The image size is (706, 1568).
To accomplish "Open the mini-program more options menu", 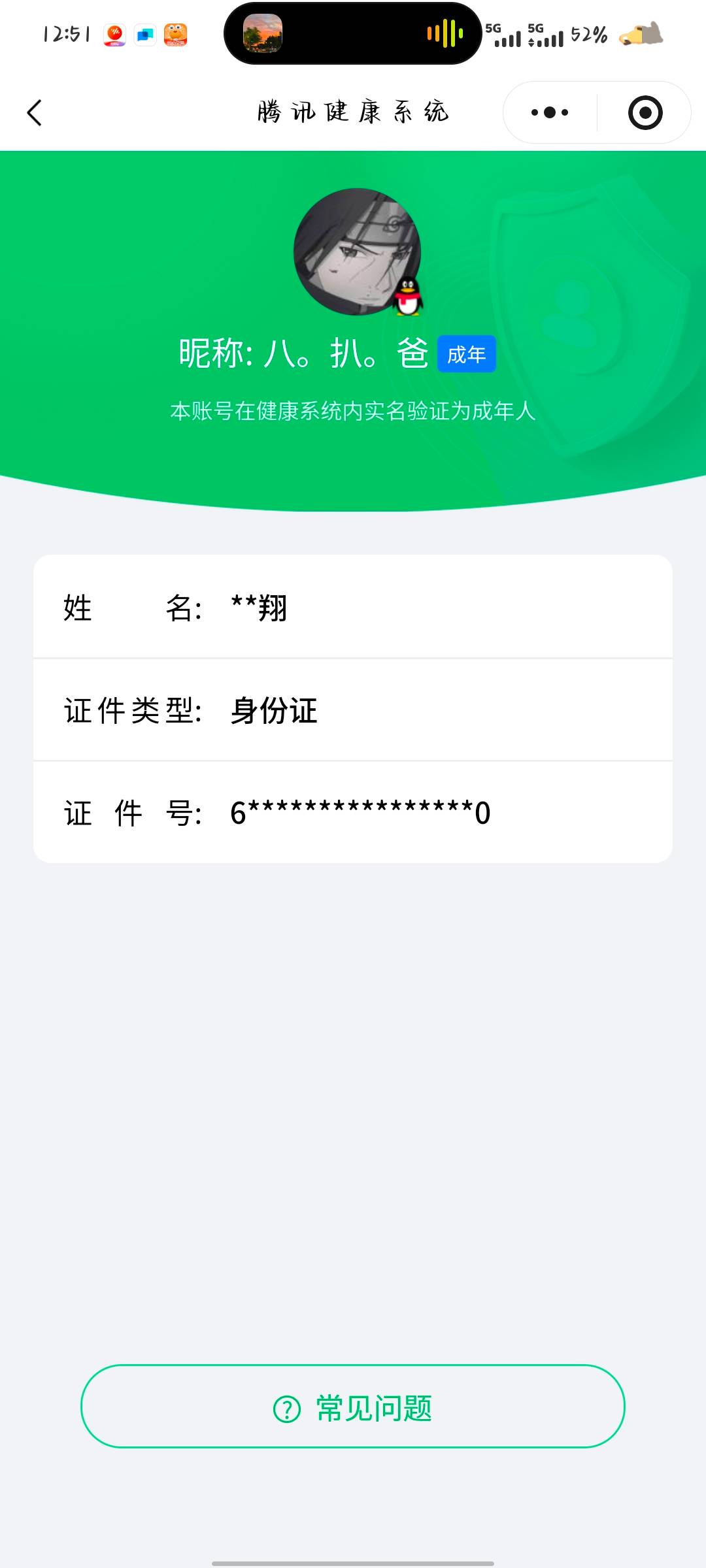I will click(550, 112).
